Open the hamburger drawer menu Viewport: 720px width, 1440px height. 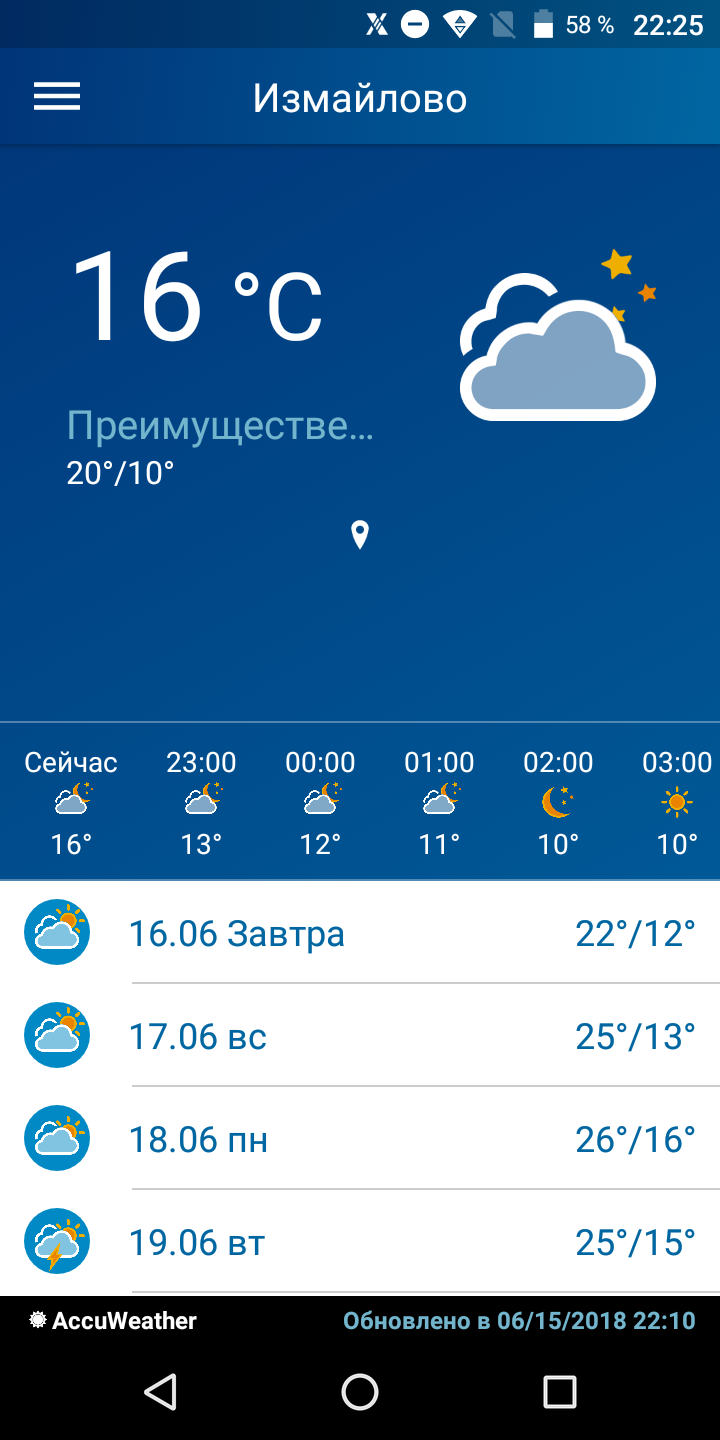pyautogui.click(x=57, y=97)
